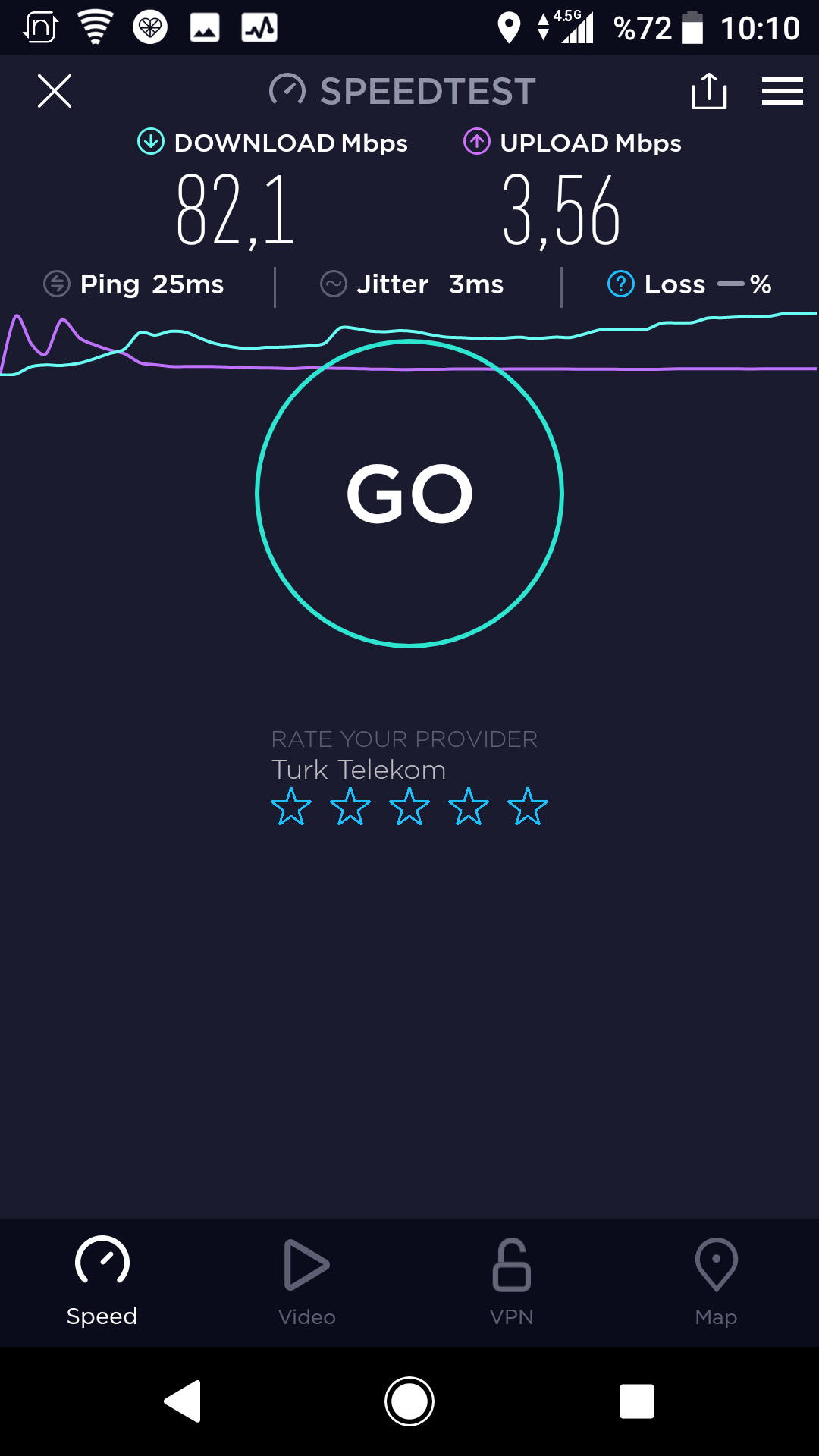
Task: Rate Turk Telekom one star
Action: tap(291, 806)
